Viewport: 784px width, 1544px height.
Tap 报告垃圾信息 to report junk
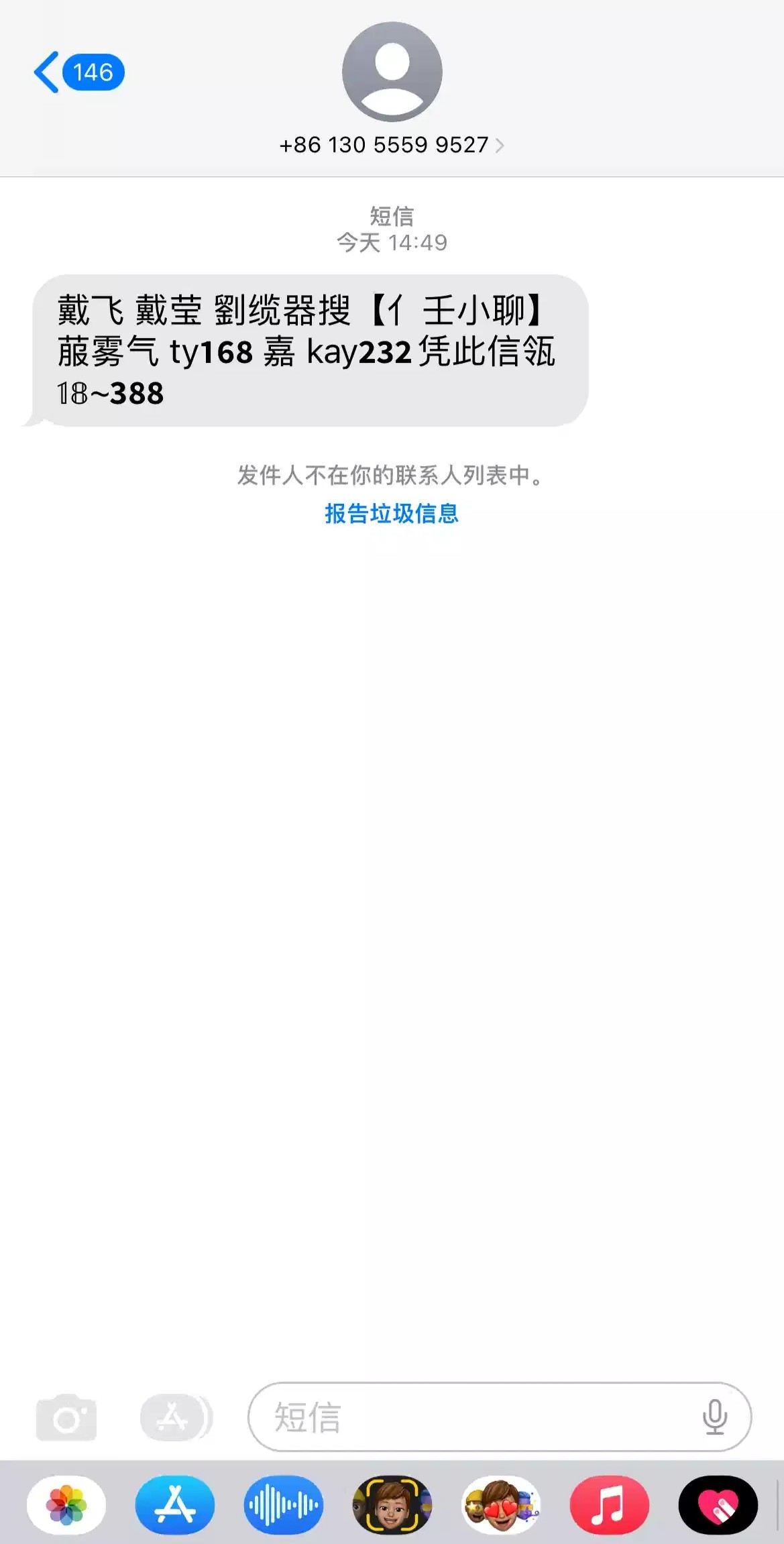[x=392, y=514]
